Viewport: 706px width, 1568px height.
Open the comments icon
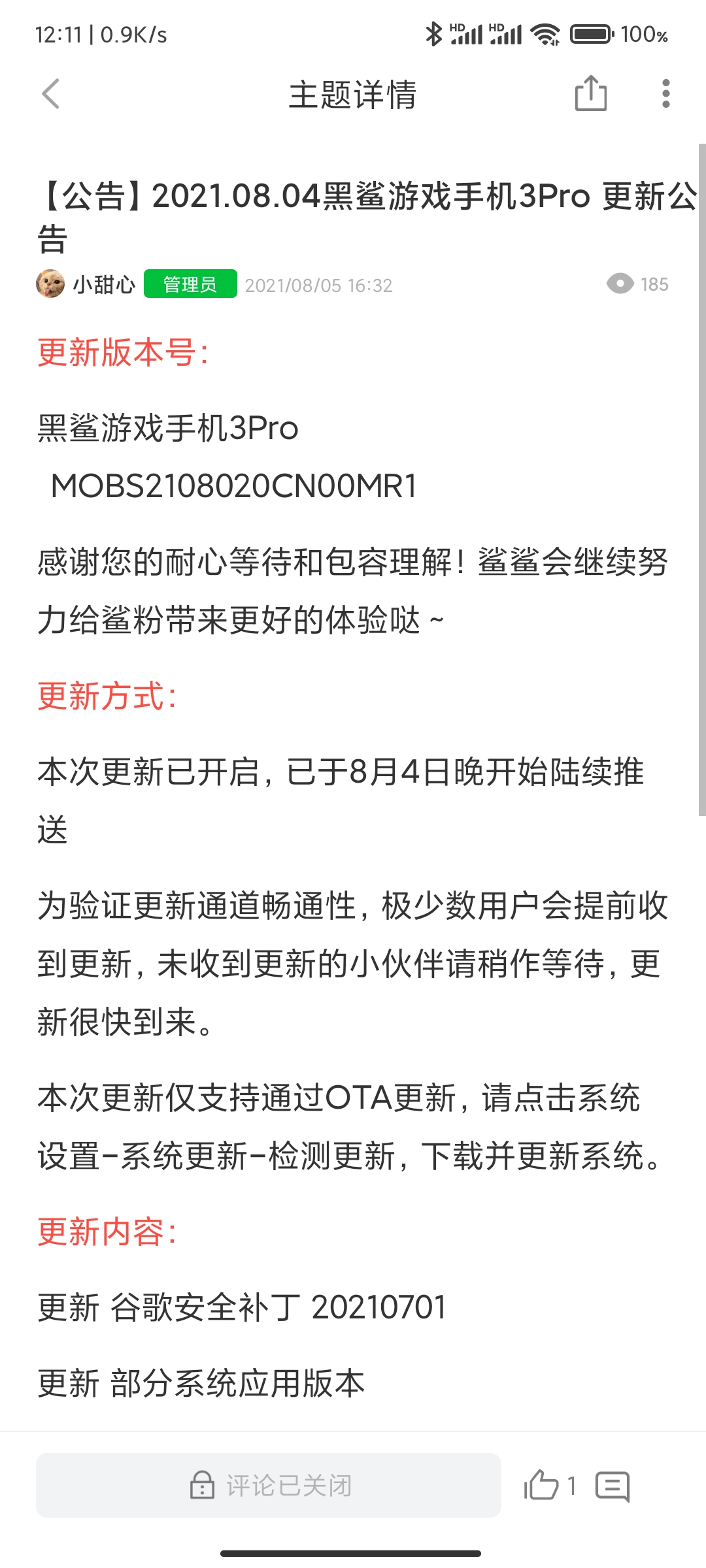click(x=613, y=1486)
